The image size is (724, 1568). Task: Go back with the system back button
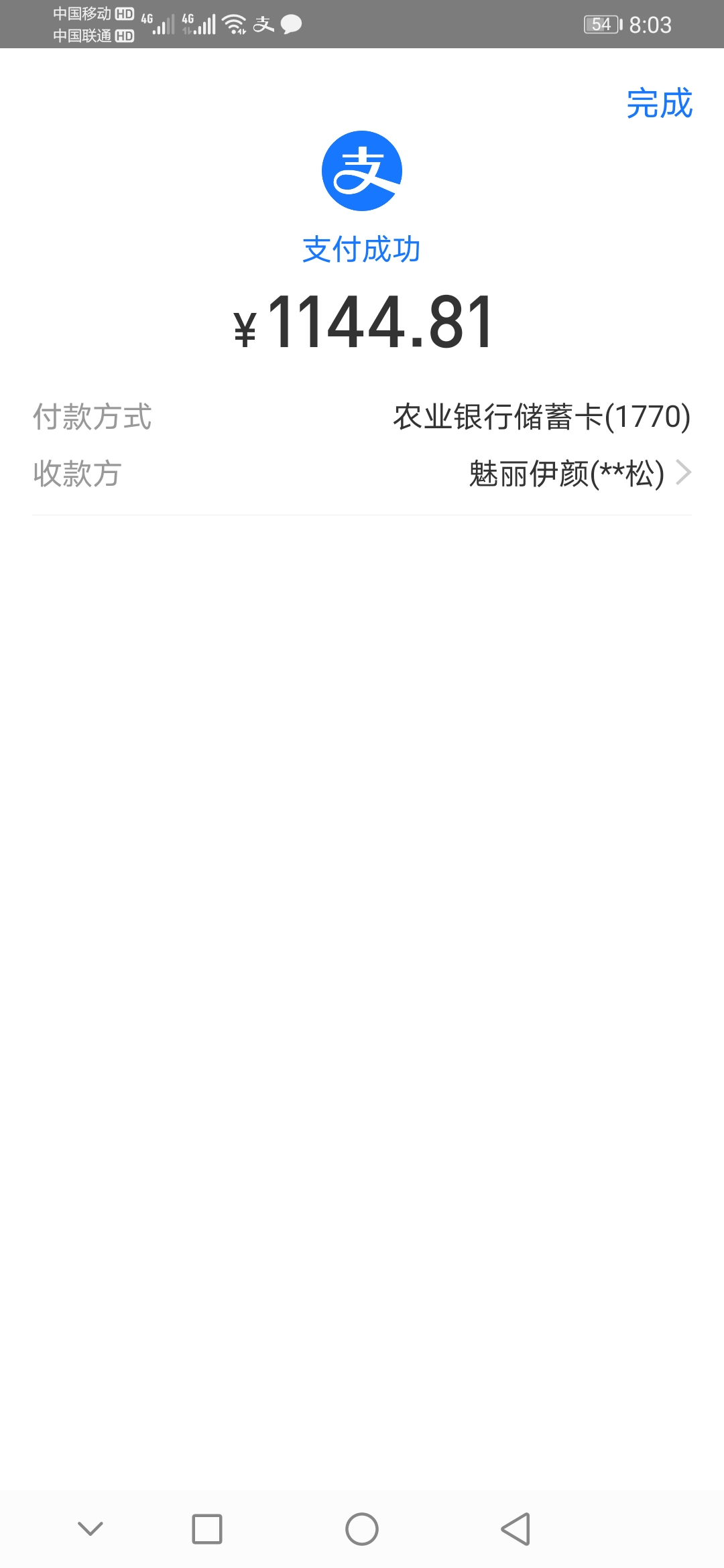516,1529
